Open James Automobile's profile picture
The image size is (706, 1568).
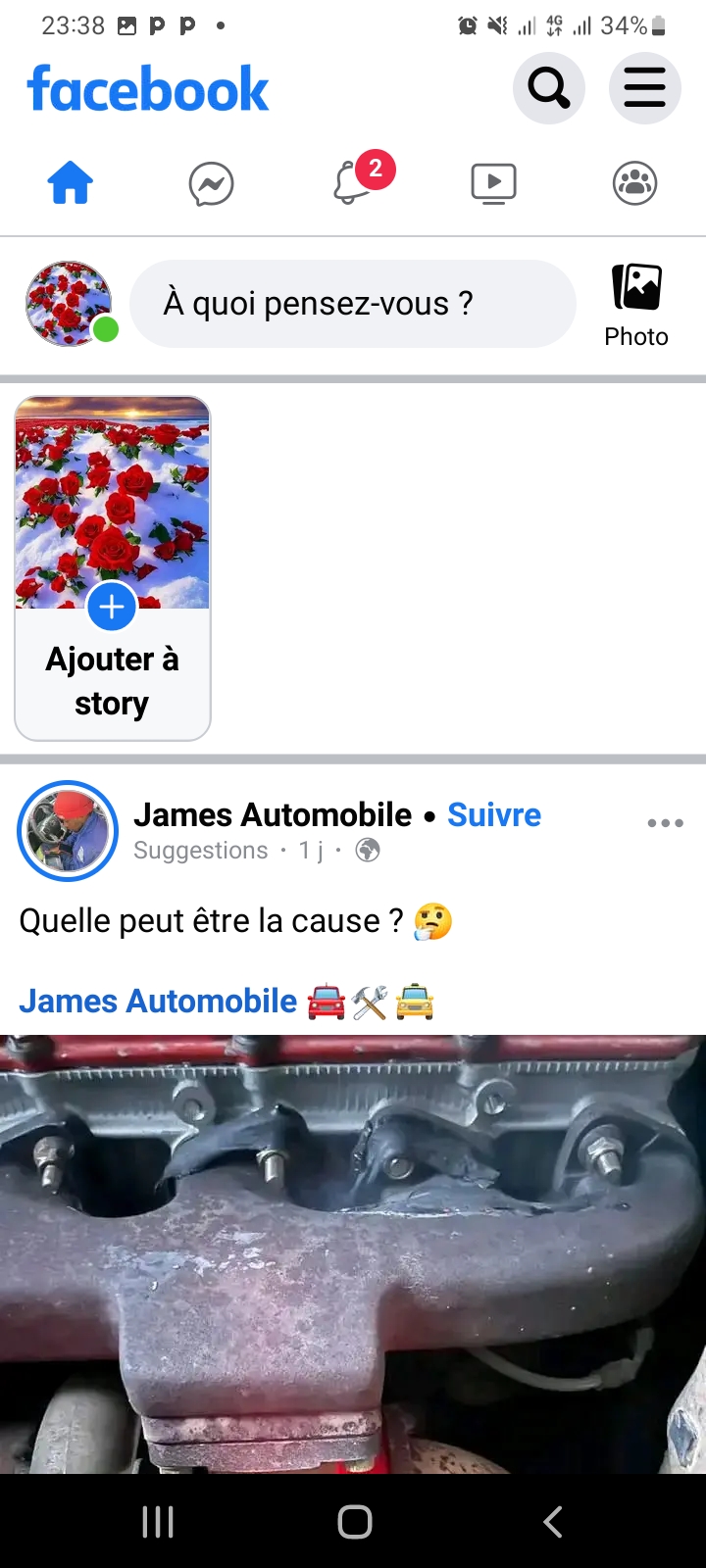[68, 831]
